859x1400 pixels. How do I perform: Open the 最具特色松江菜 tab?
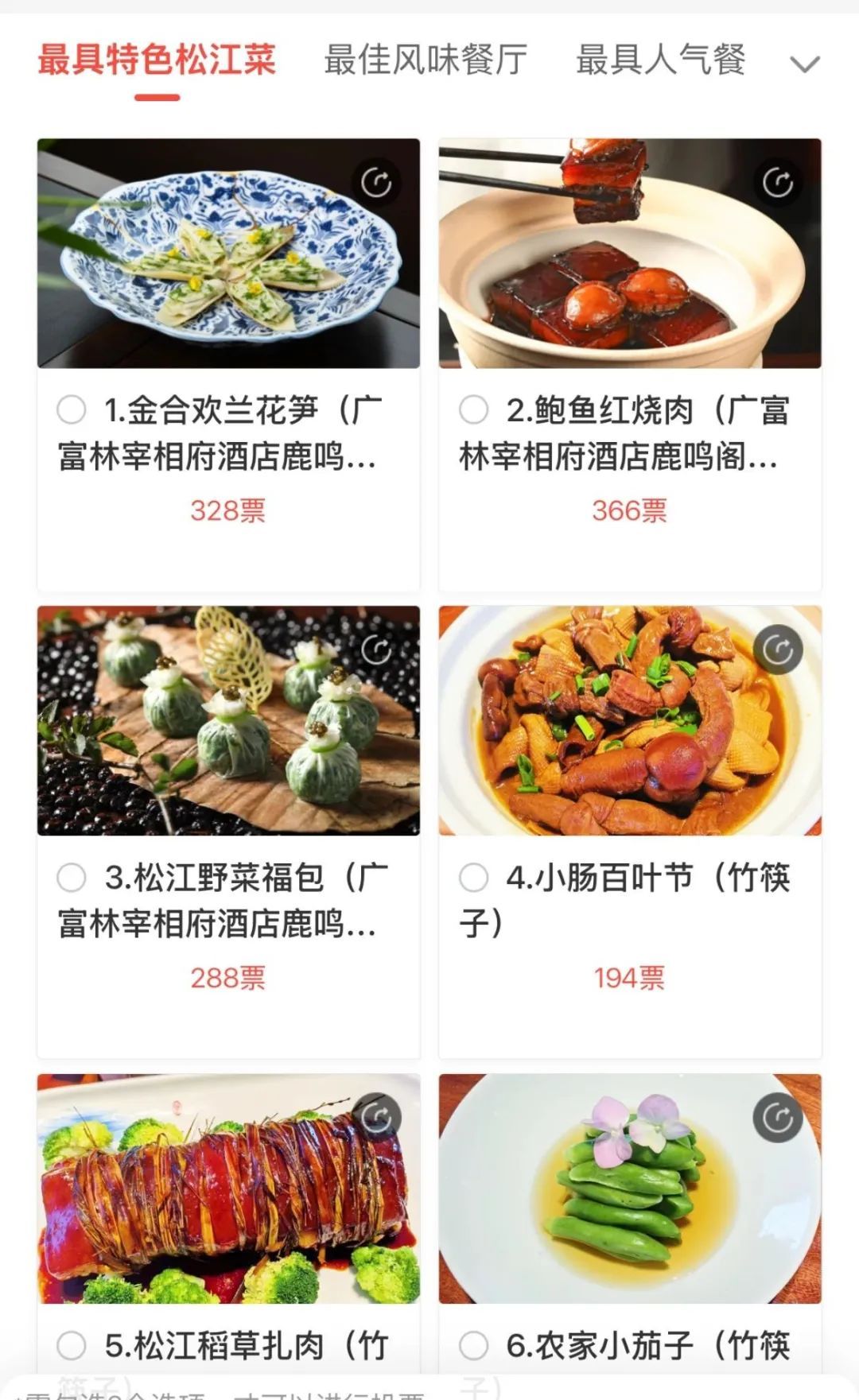pos(157,60)
